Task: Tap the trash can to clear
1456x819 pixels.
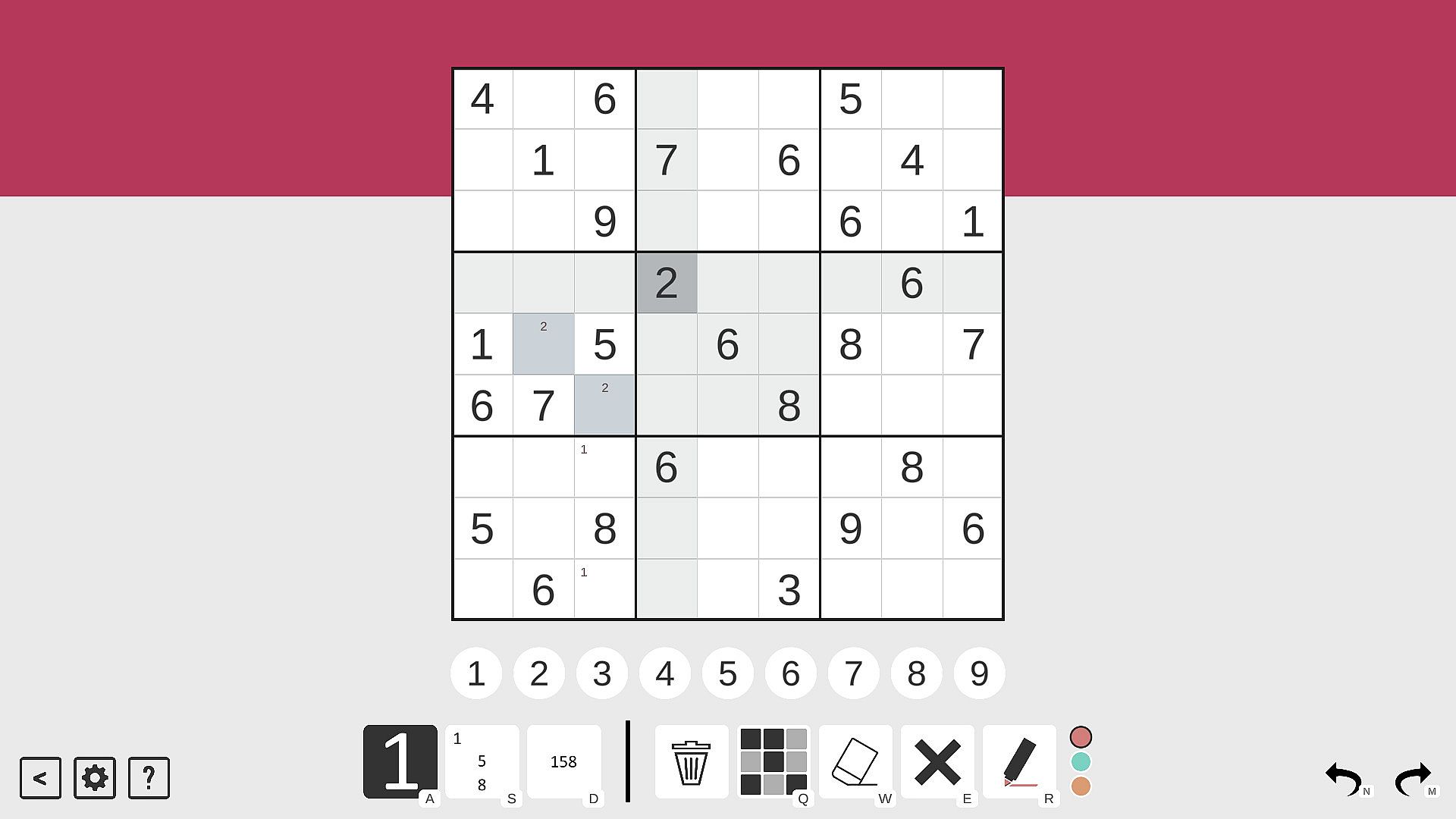Action: 691,761
